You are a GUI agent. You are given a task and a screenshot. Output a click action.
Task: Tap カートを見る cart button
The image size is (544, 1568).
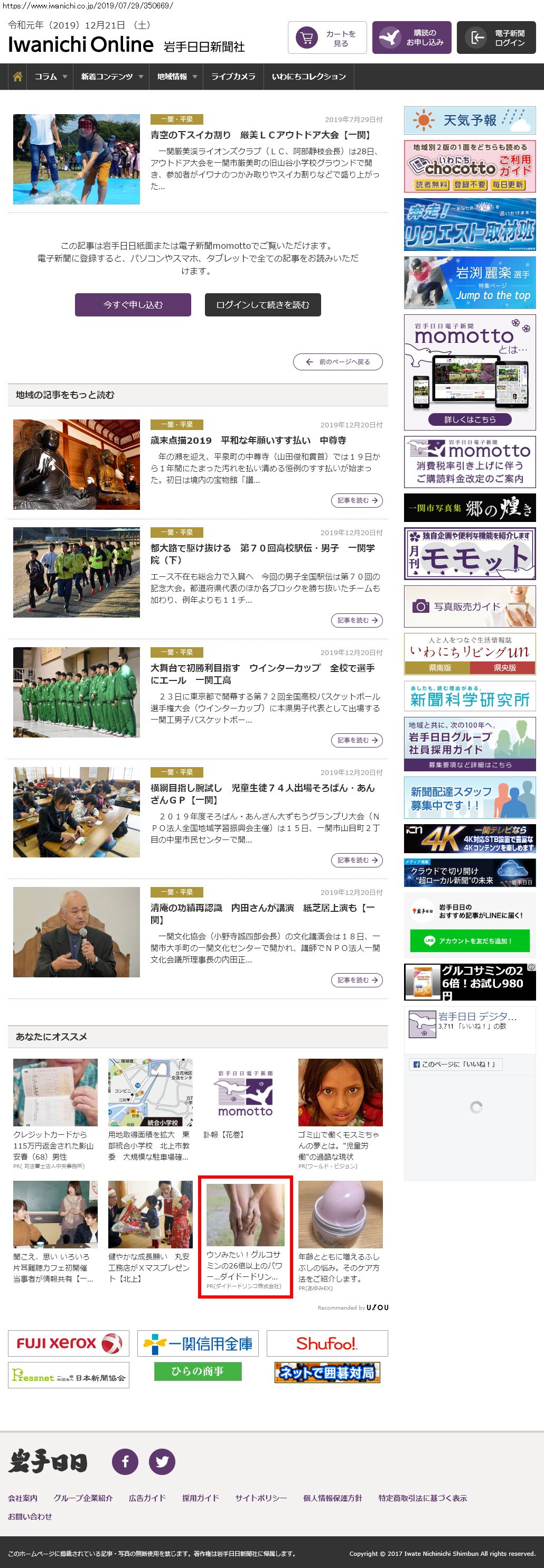tap(327, 39)
